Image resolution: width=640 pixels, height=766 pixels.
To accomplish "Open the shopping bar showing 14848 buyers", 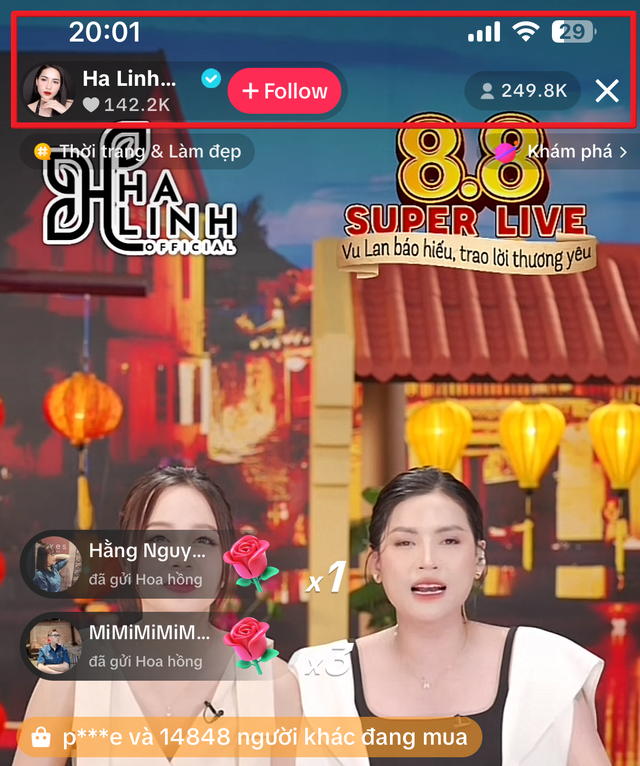I will 250,738.
